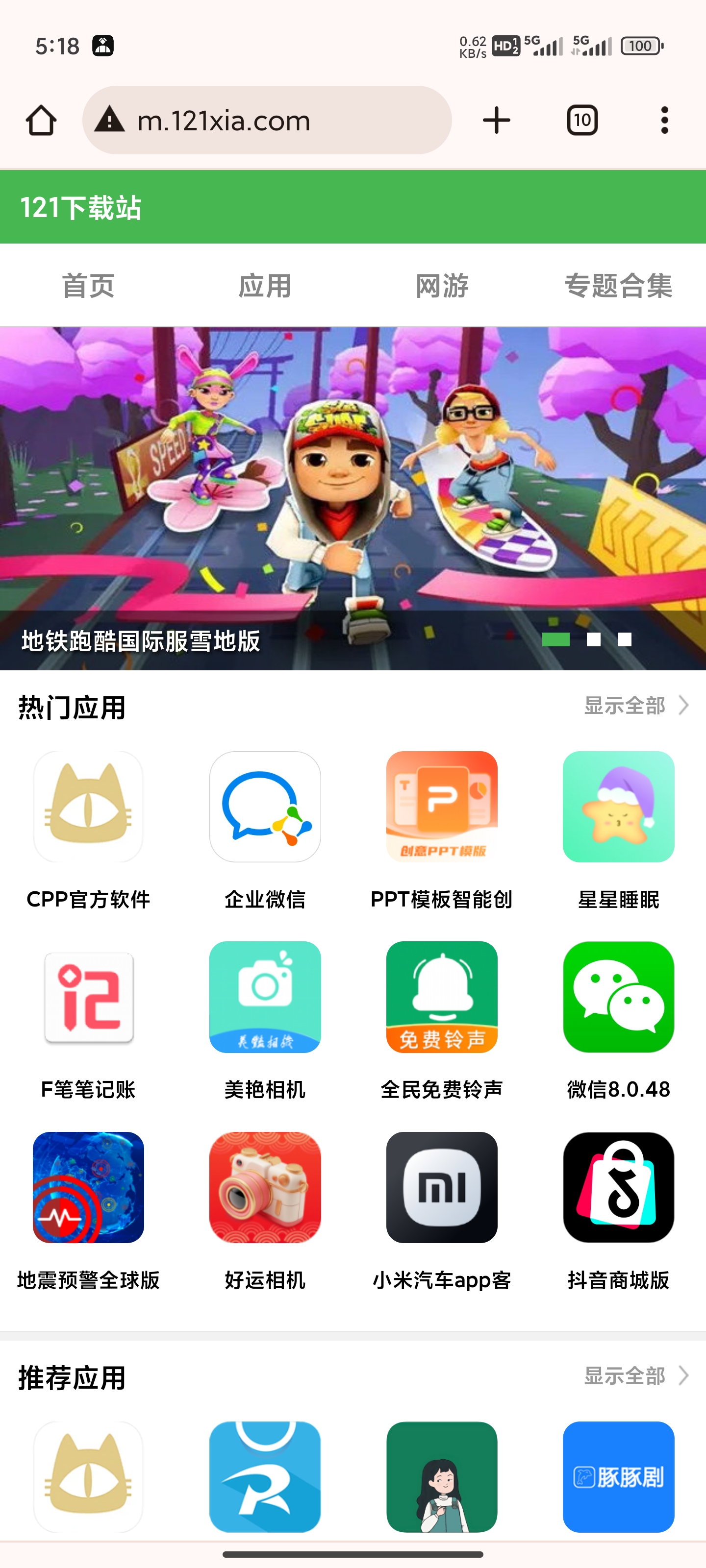Image resolution: width=706 pixels, height=1568 pixels.
Task: Select the 星星睡眠 app
Action: 618,807
